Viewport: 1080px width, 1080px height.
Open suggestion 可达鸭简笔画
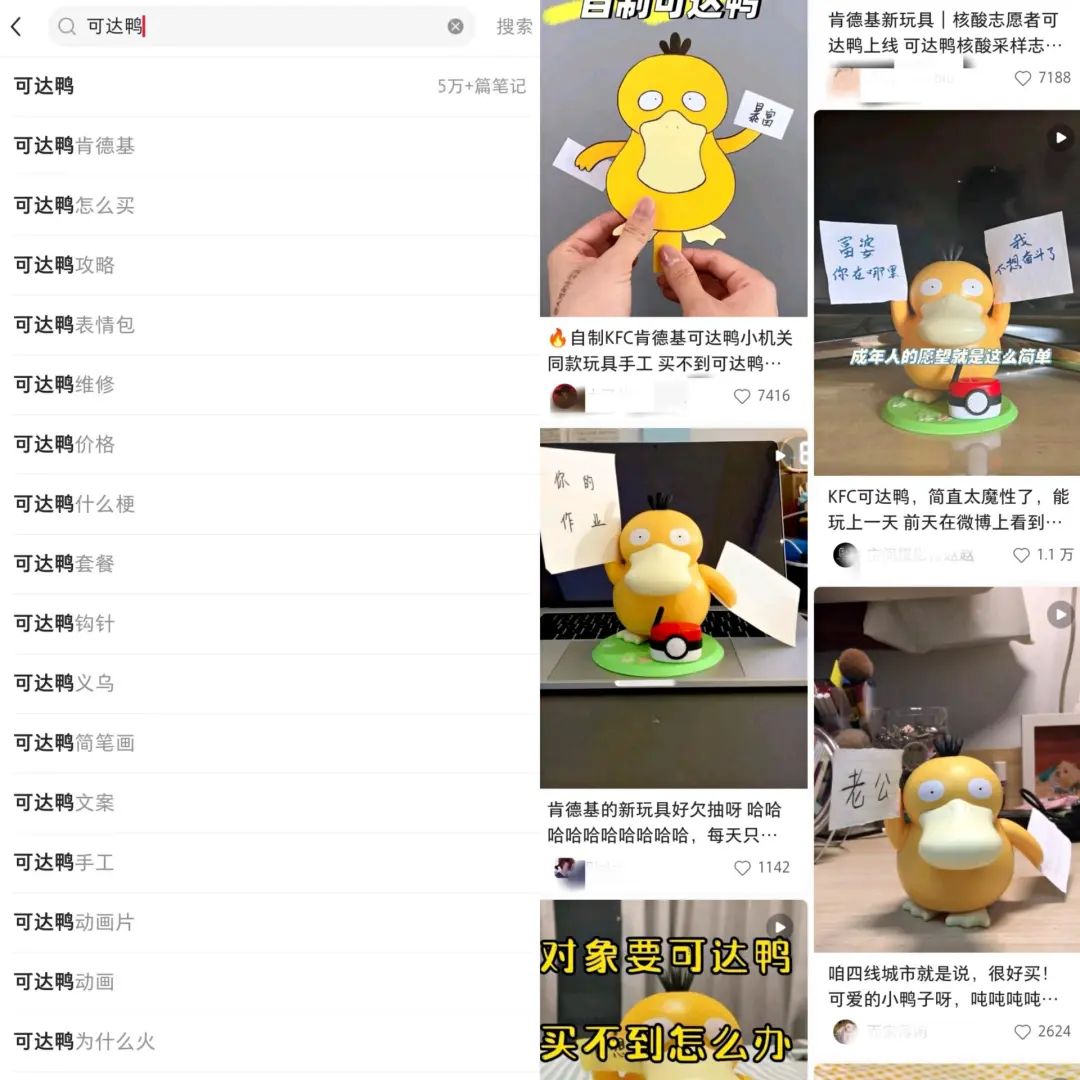pos(74,743)
